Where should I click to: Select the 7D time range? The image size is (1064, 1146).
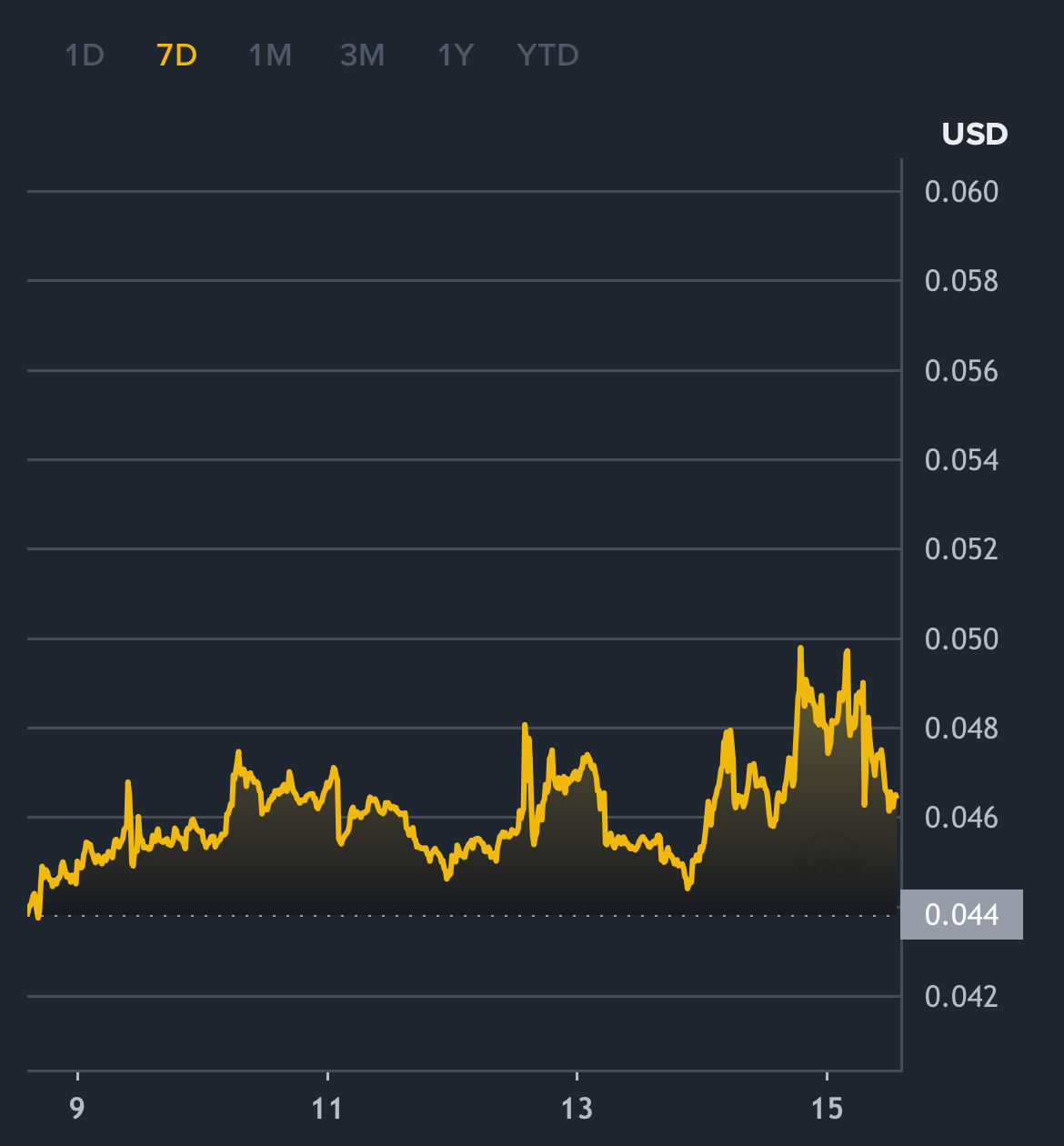tap(176, 55)
